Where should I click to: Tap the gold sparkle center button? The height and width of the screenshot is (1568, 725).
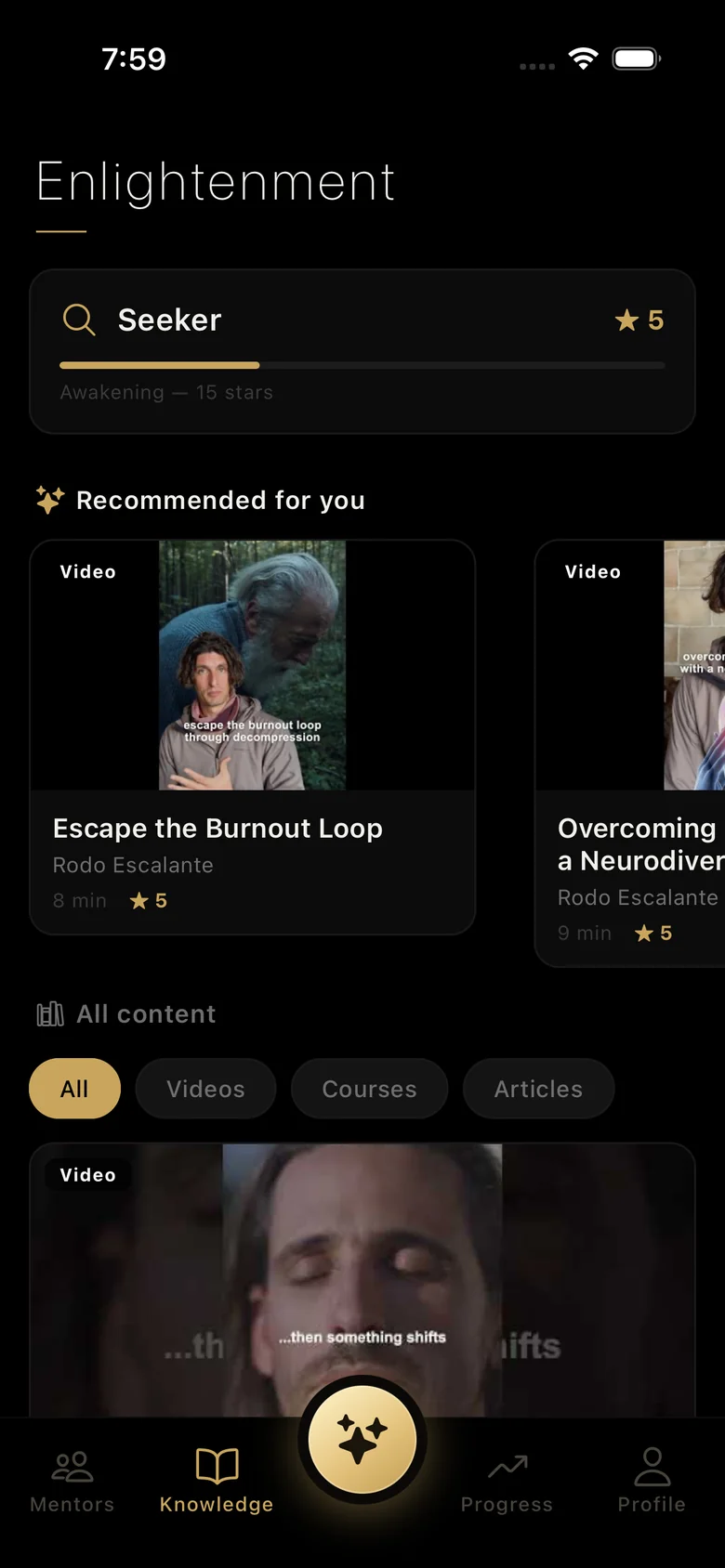pyautogui.click(x=362, y=1440)
